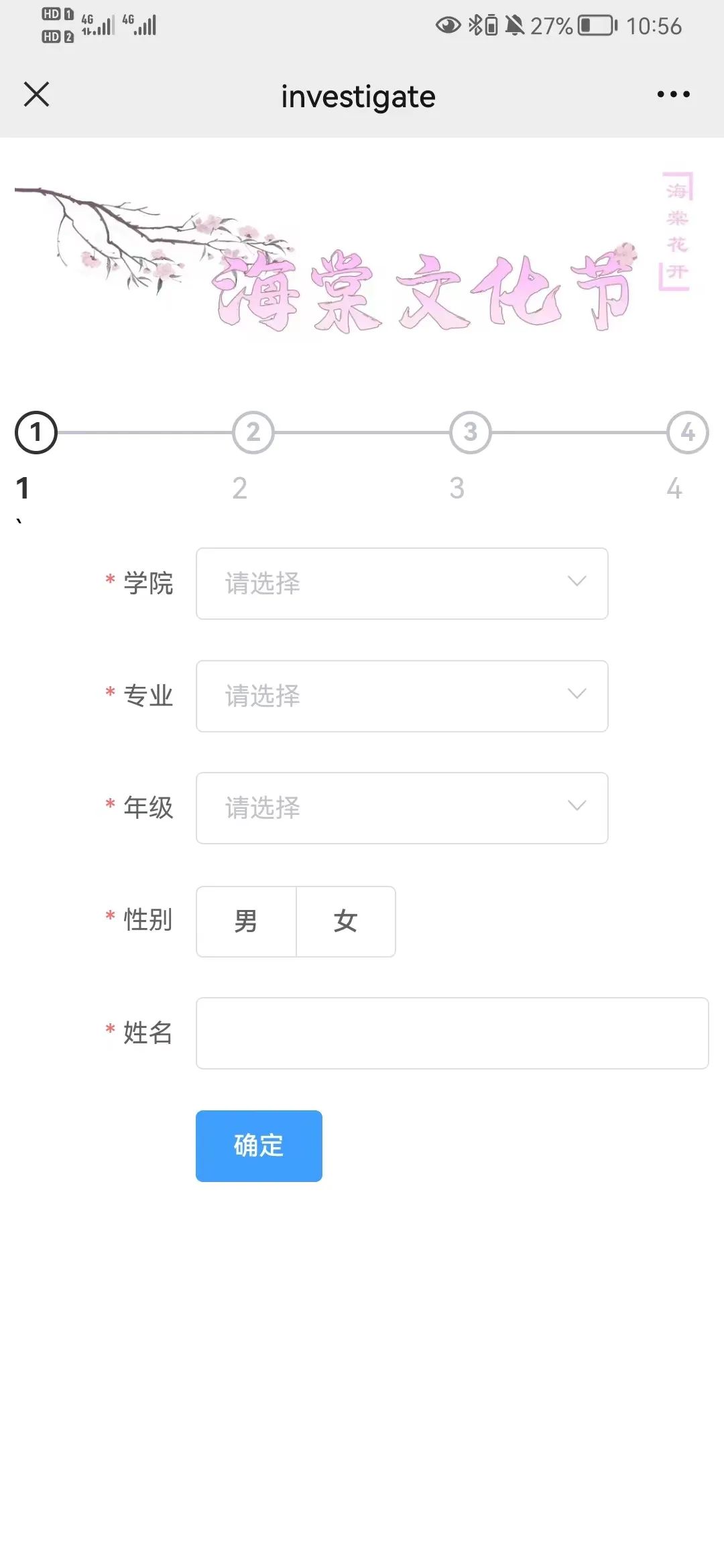Image resolution: width=724 pixels, height=1568 pixels.
Task: Focus the 姓名 text field
Action: pos(452,1033)
